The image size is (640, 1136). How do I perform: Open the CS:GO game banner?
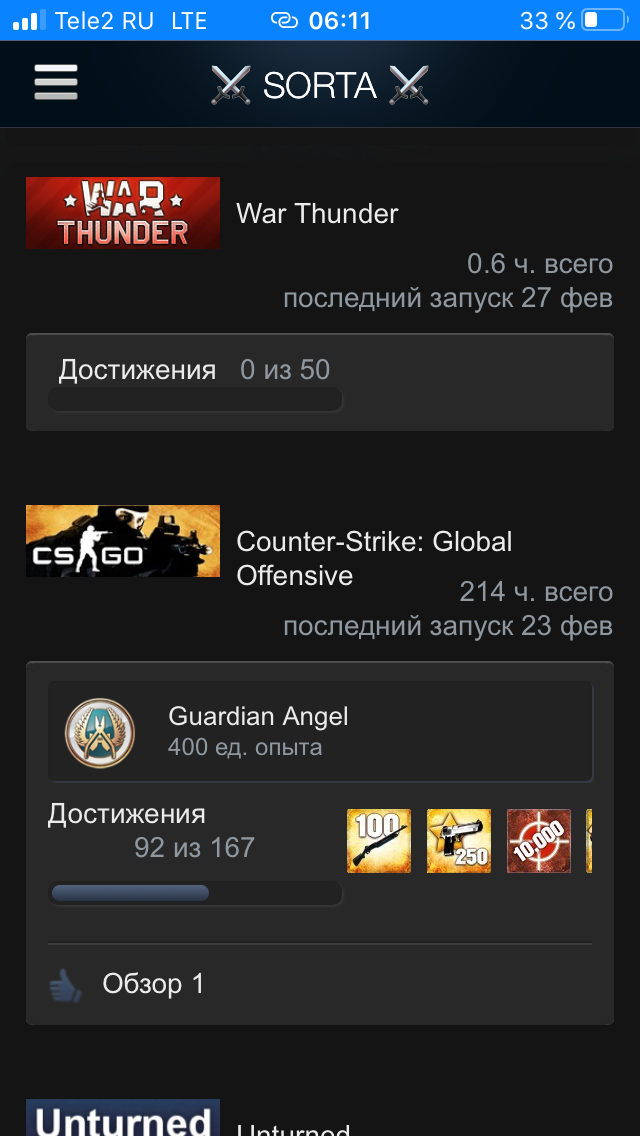(123, 541)
